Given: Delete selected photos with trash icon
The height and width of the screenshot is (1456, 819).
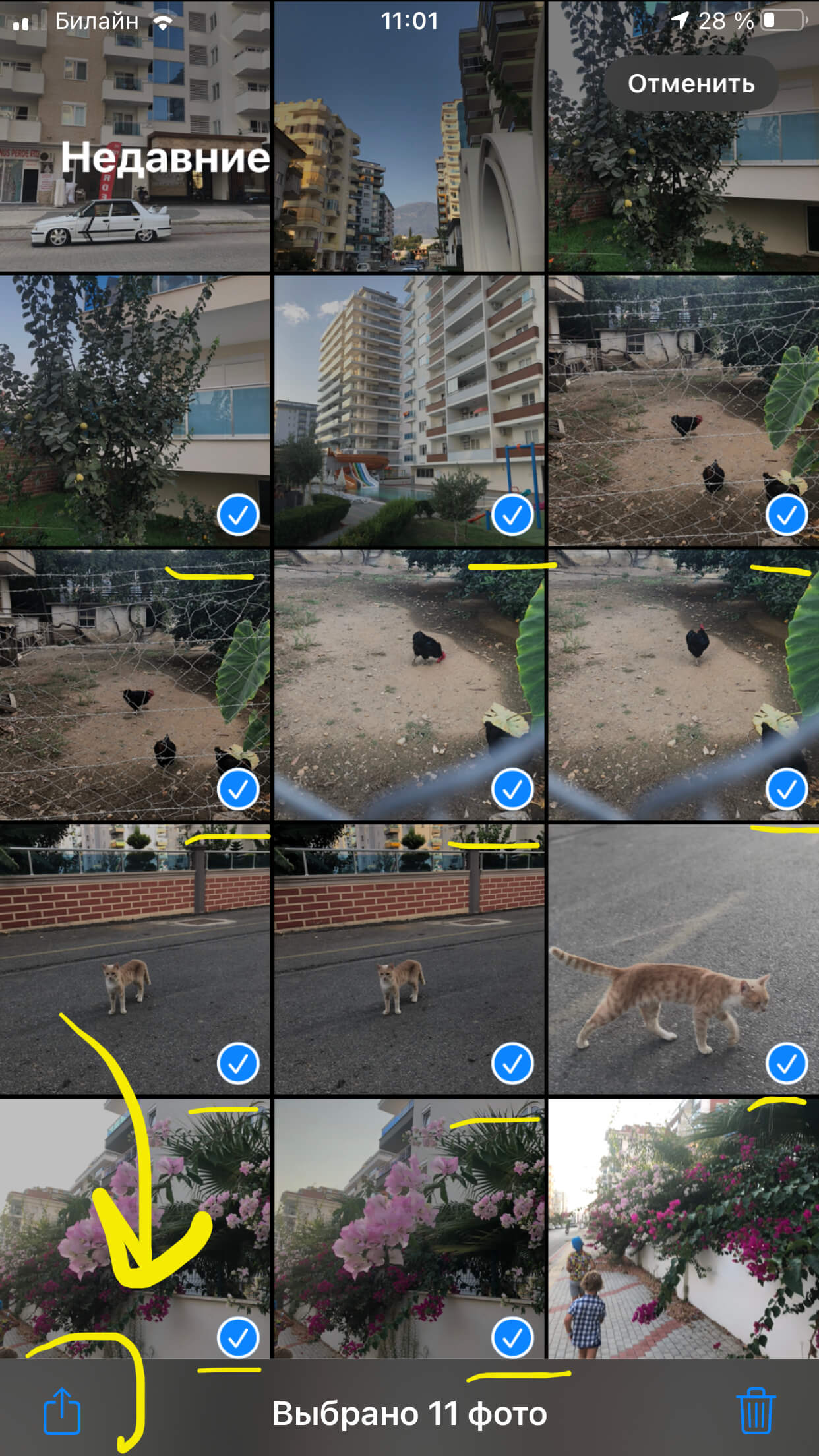Looking at the screenshot, I should [x=756, y=1412].
